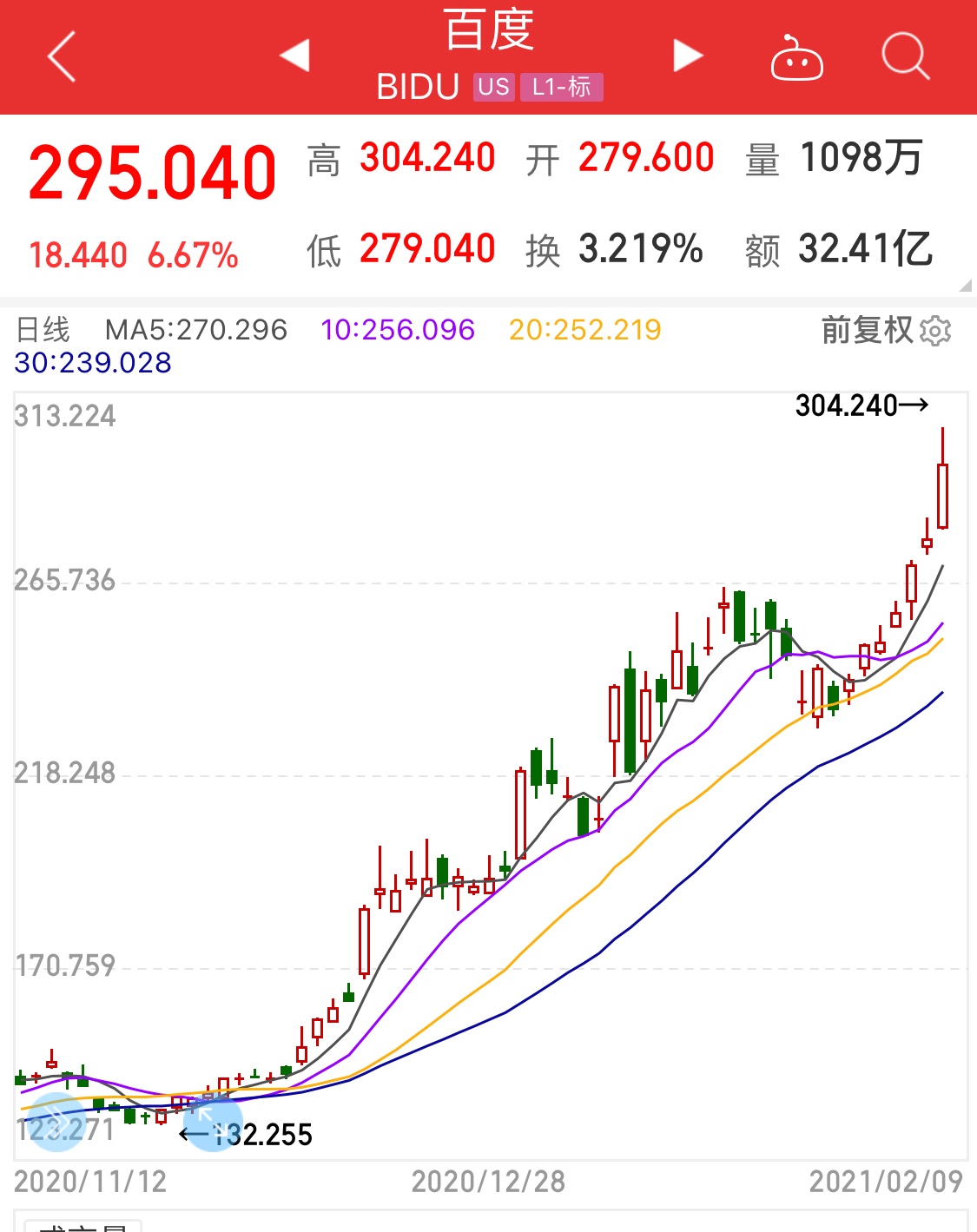
Task: Tap the double-arrow button on chart
Action: tap(56, 1122)
